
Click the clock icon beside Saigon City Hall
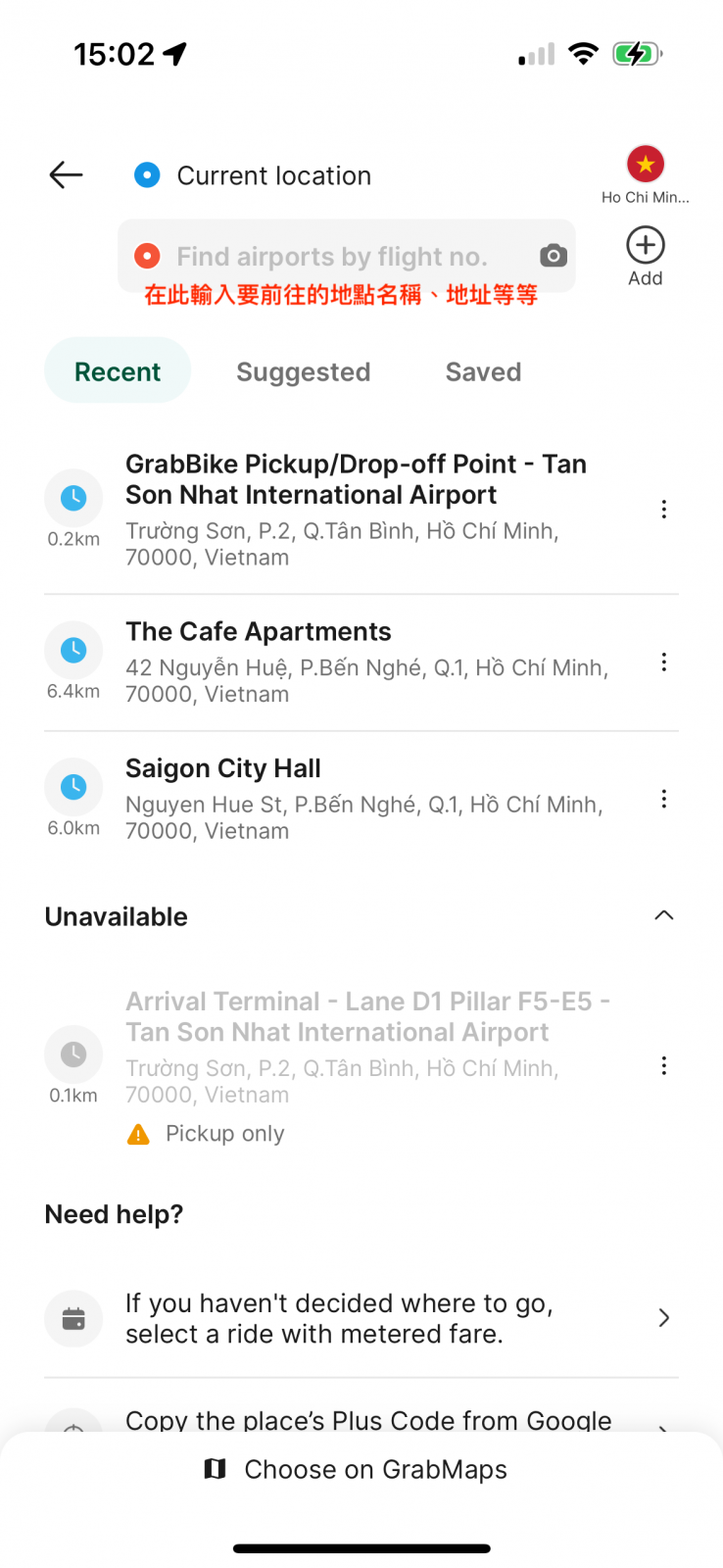[x=73, y=787]
